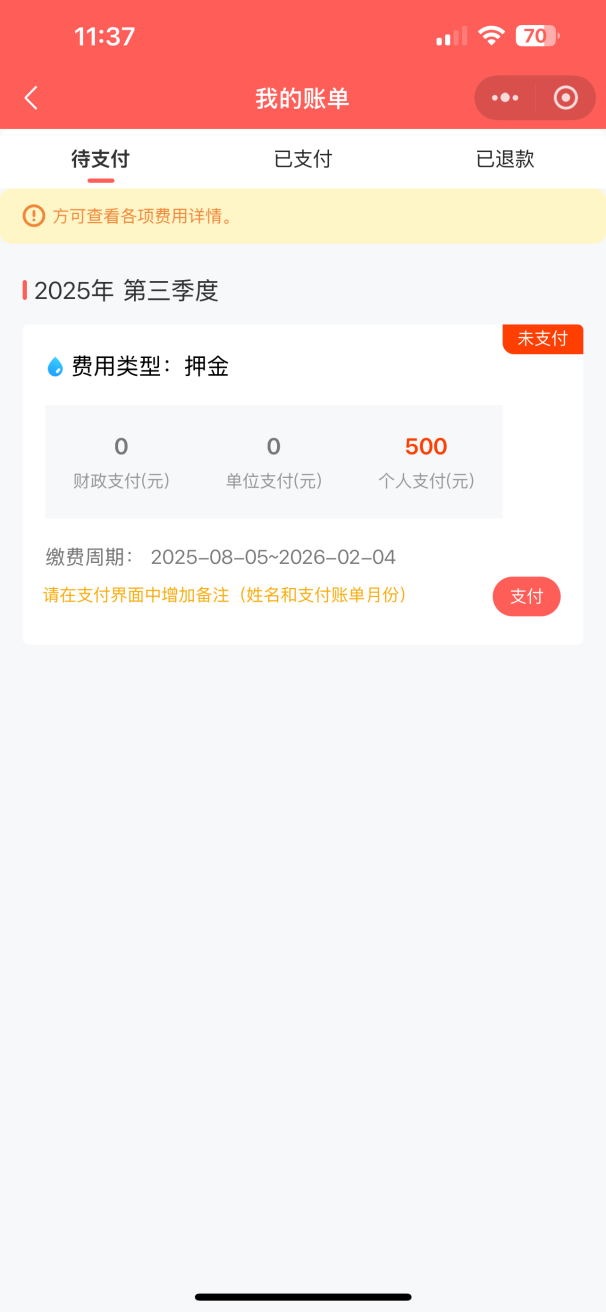Open the 押金 bill card
The height and width of the screenshot is (1312, 606).
pos(303,484)
